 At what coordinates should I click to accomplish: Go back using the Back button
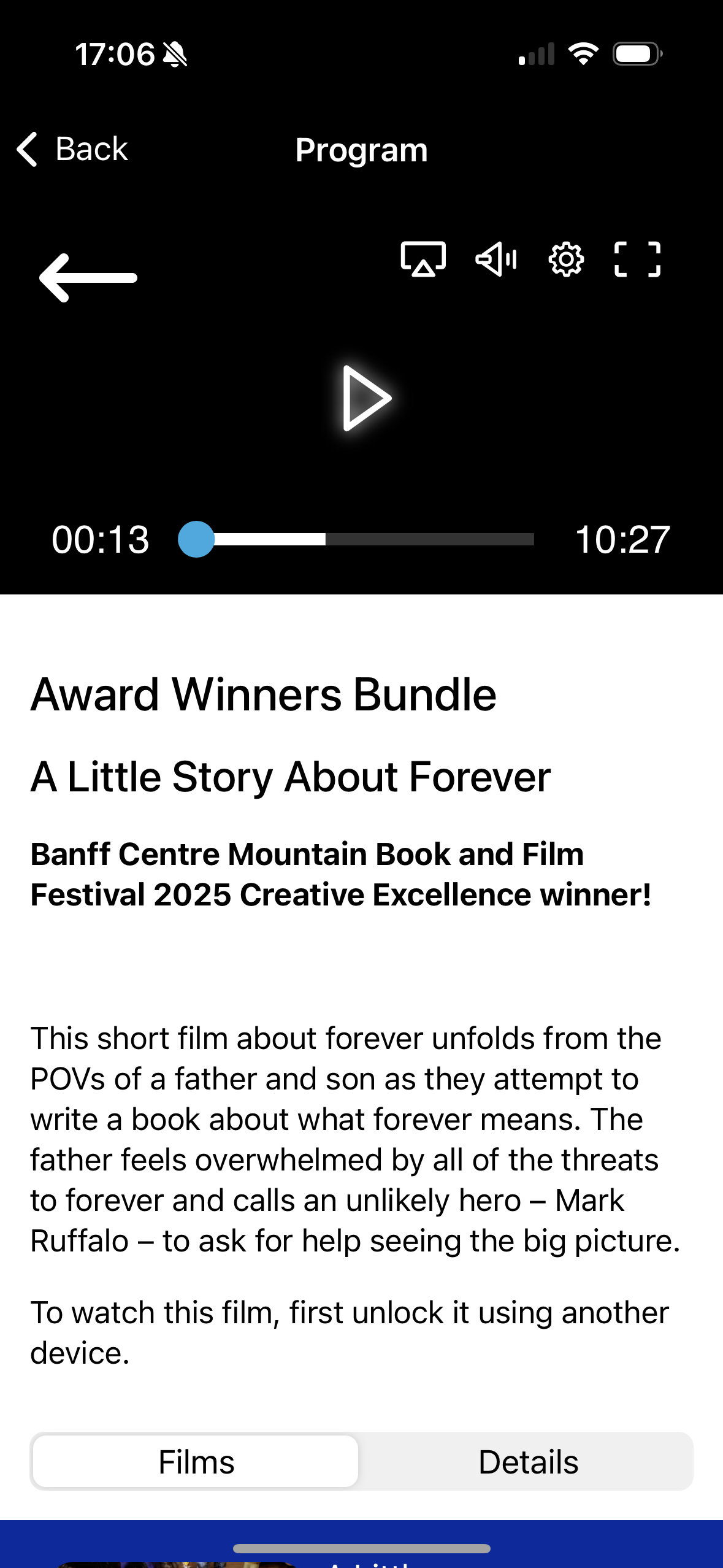pyautogui.click(x=72, y=149)
